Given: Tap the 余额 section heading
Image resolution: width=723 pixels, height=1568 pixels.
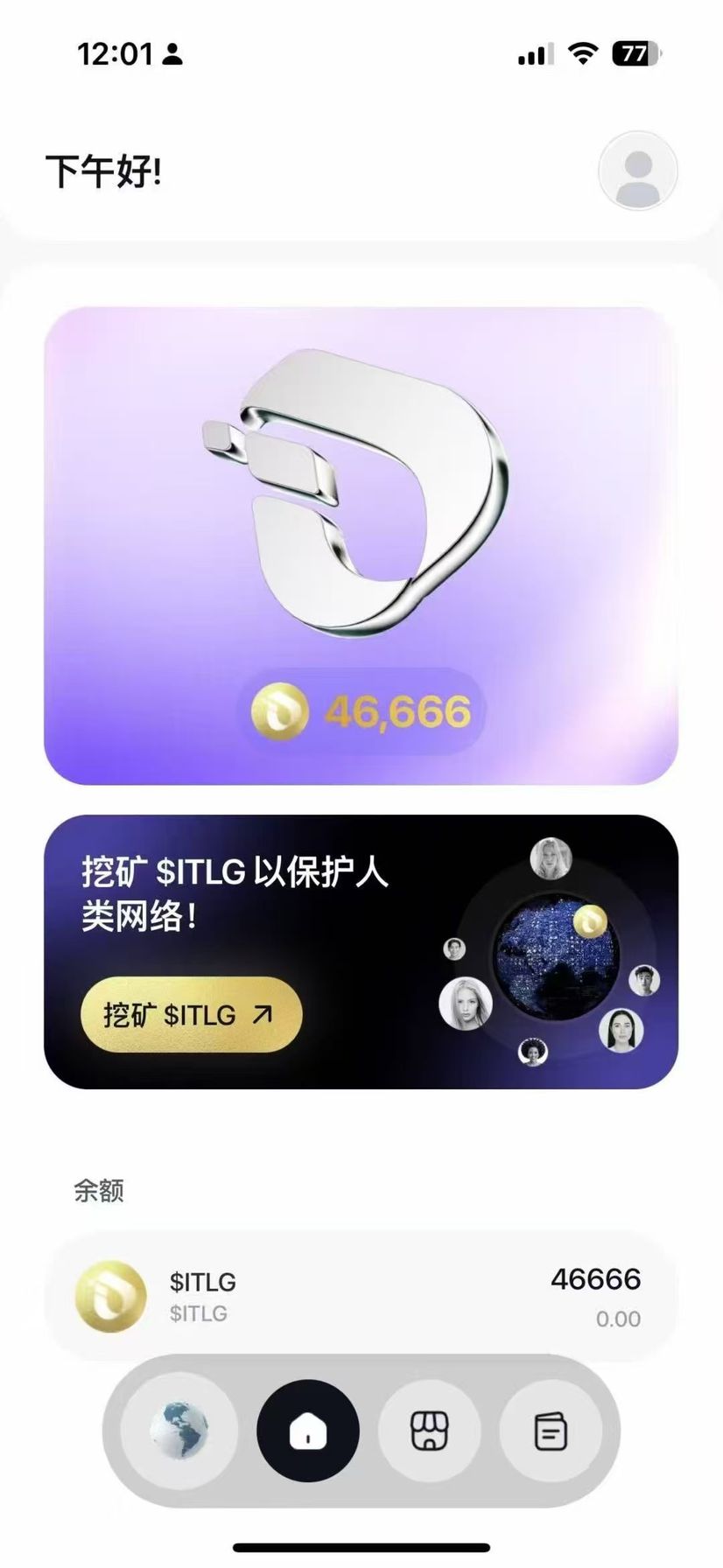Looking at the screenshot, I should click(x=99, y=1190).
